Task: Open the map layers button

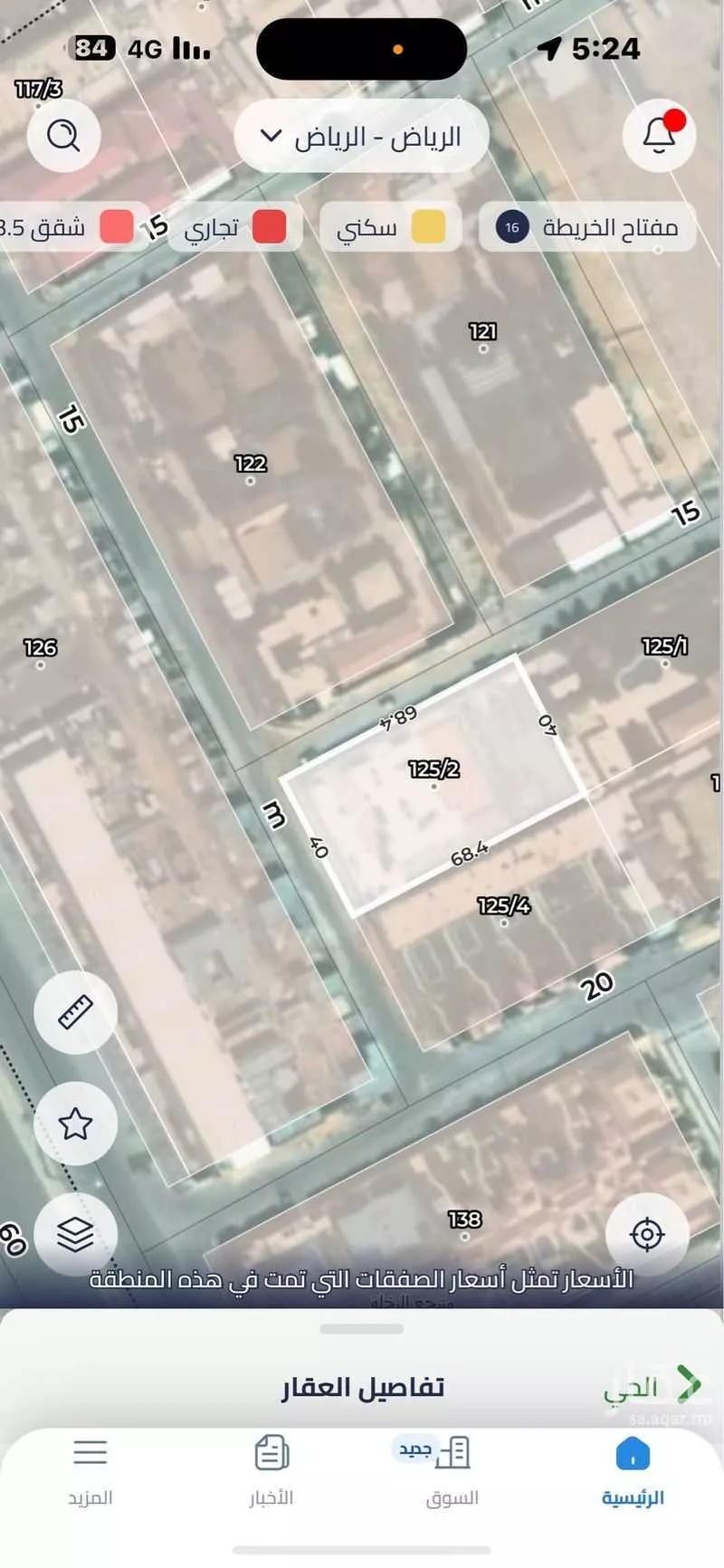Action: click(75, 1233)
